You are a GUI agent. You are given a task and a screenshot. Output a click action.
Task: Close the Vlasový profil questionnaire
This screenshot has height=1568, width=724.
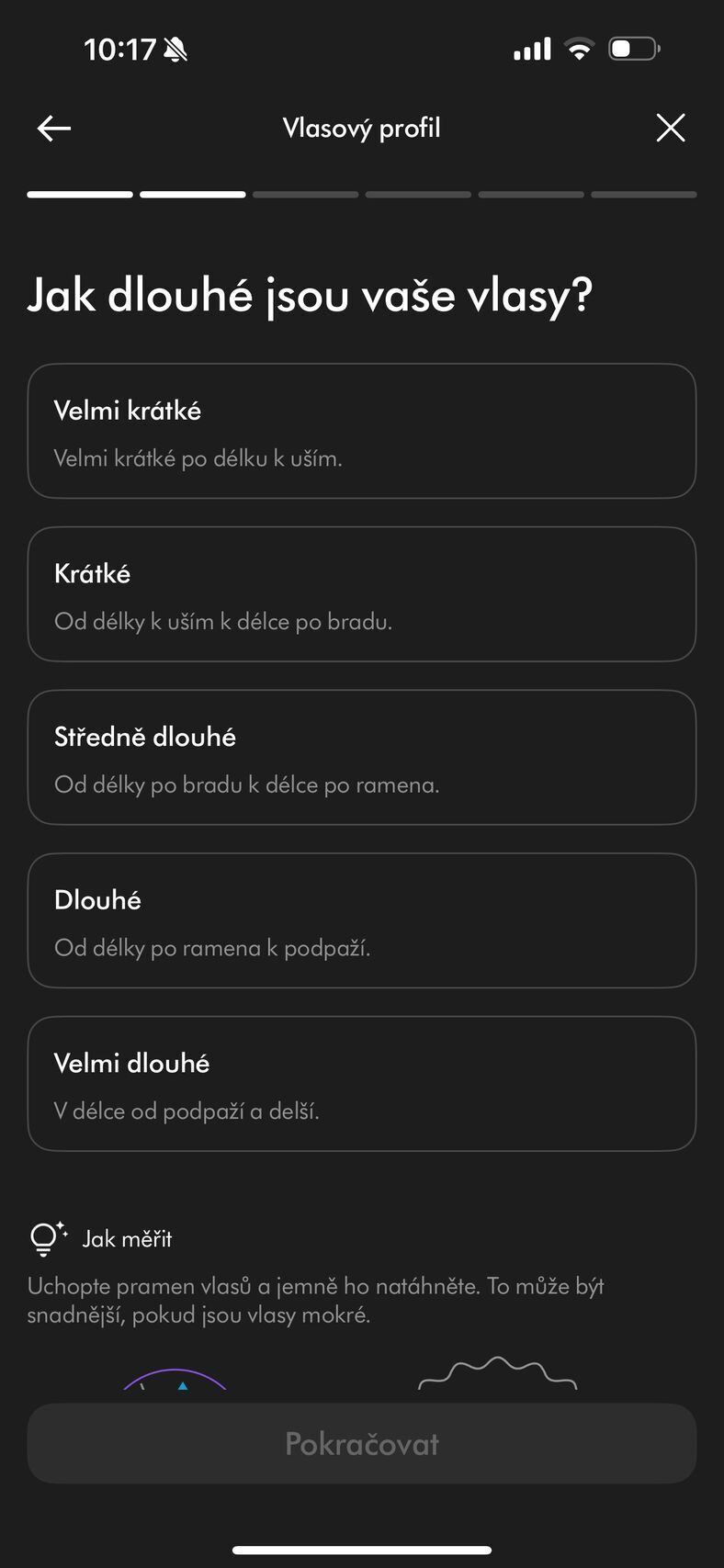[671, 129]
